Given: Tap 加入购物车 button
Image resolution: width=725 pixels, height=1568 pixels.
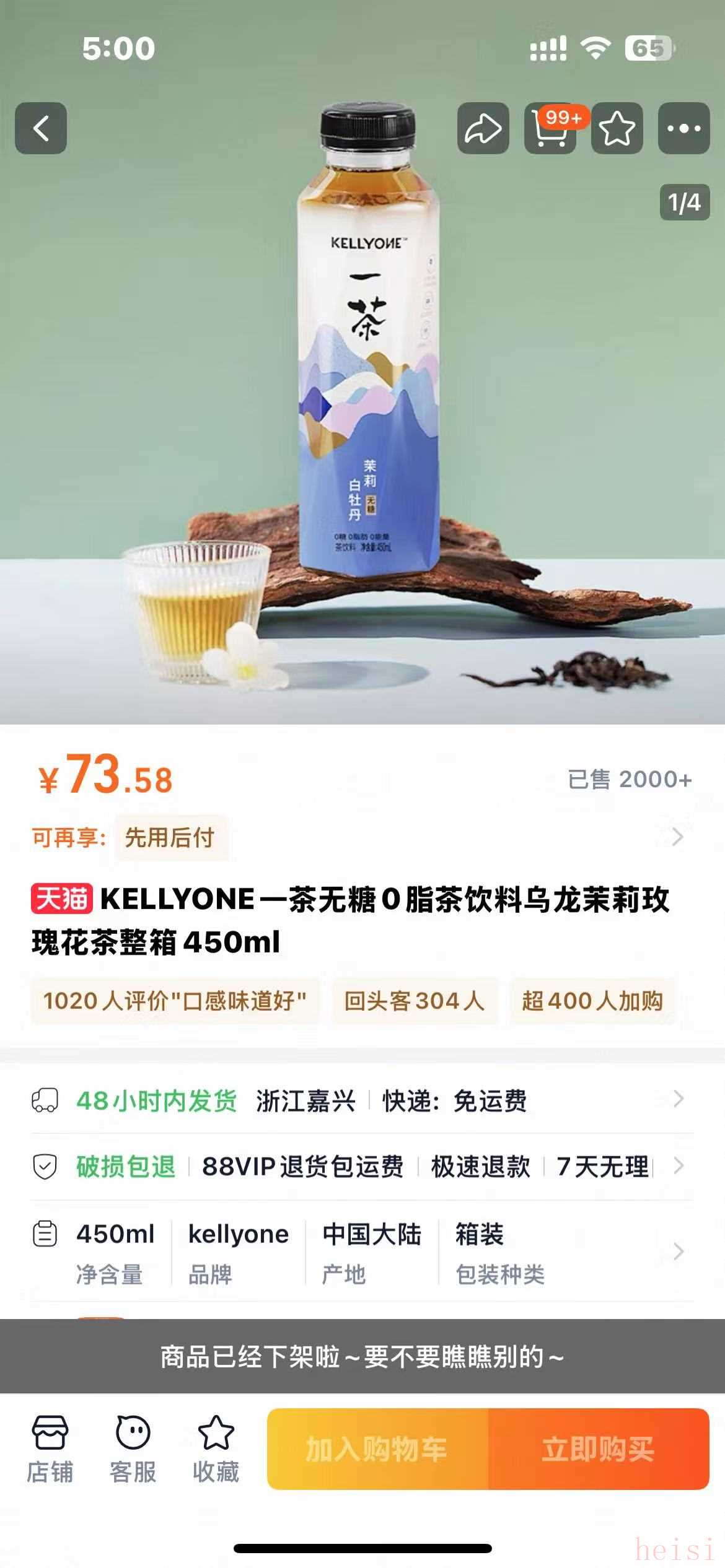Looking at the screenshot, I should click(x=377, y=1449).
